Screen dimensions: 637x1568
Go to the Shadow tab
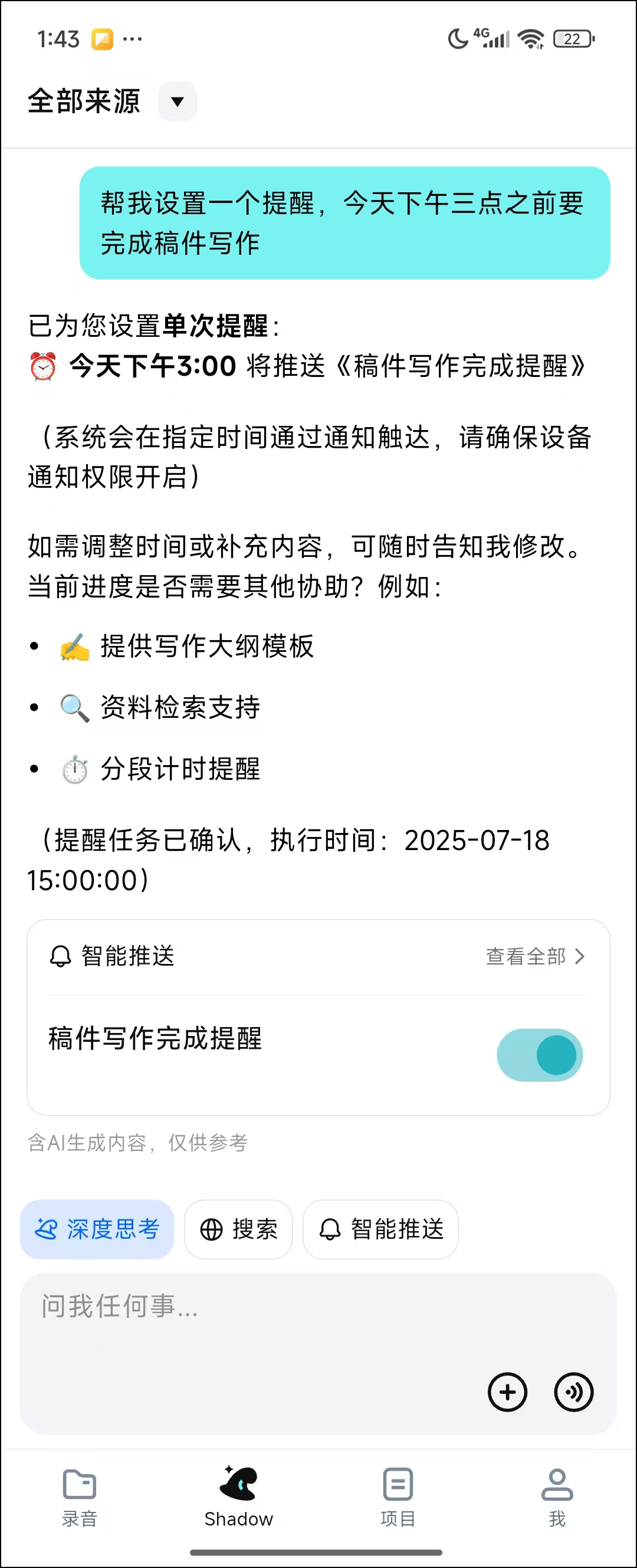pyautogui.click(x=238, y=1496)
